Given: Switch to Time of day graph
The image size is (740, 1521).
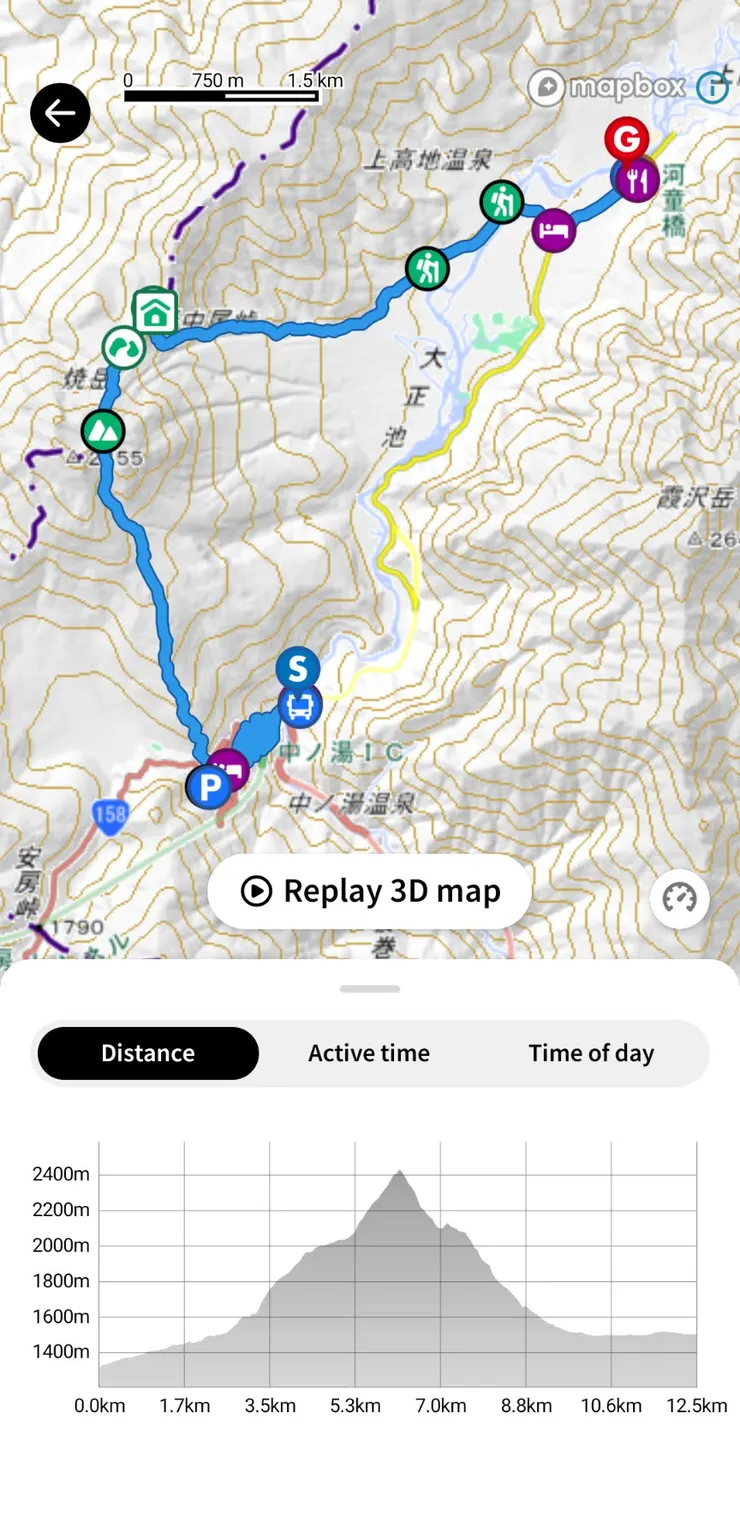Looking at the screenshot, I should pyautogui.click(x=591, y=1053).
